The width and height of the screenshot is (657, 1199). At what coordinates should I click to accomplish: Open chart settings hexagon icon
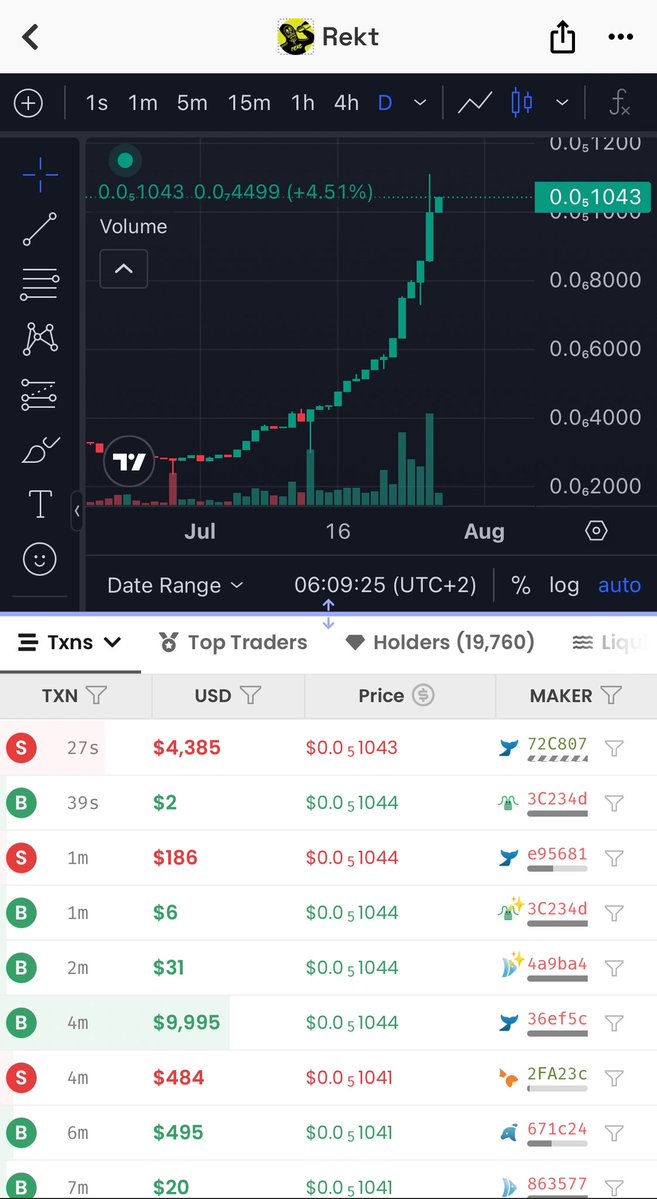point(596,531)
